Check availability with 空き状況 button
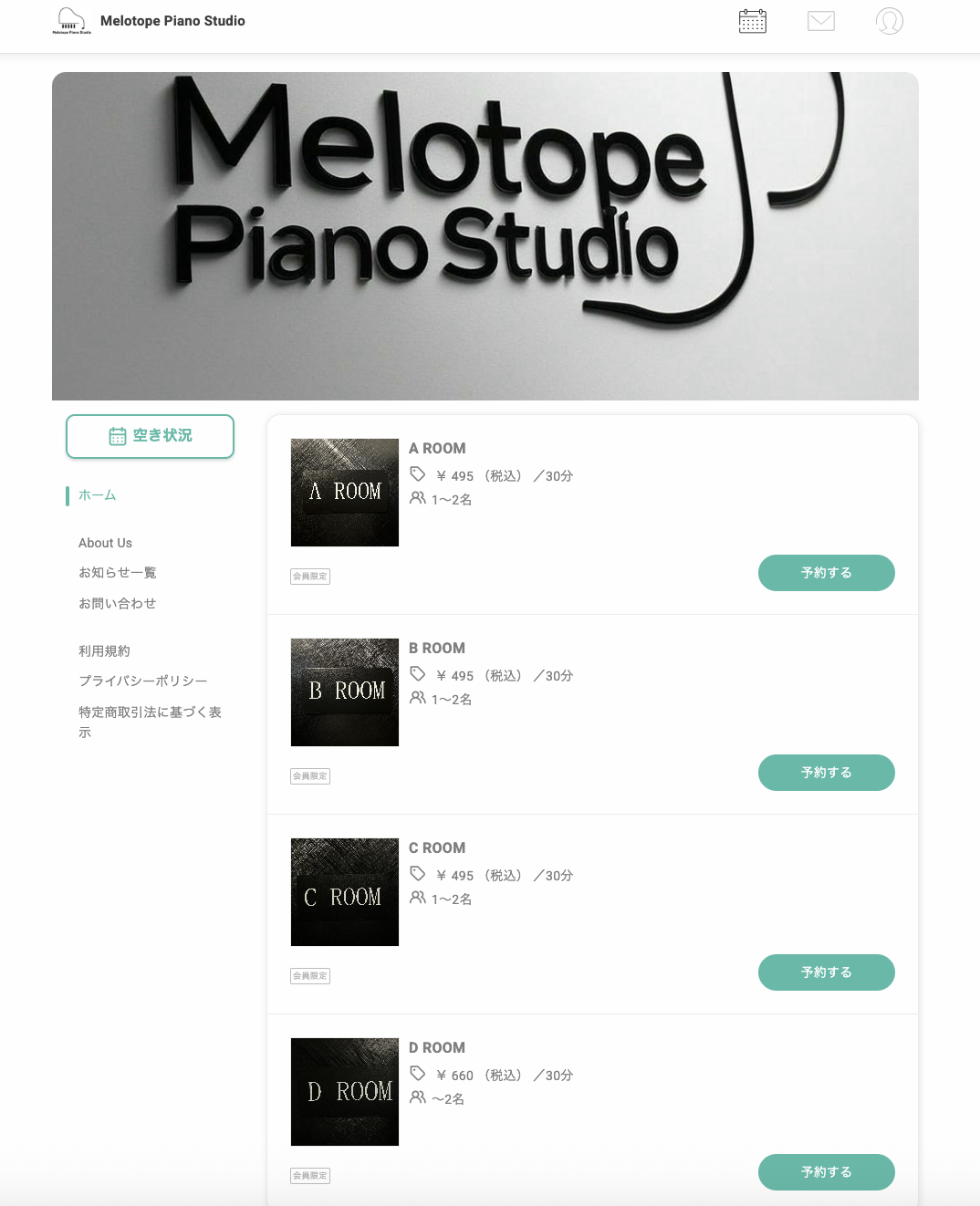 [151, 436]
